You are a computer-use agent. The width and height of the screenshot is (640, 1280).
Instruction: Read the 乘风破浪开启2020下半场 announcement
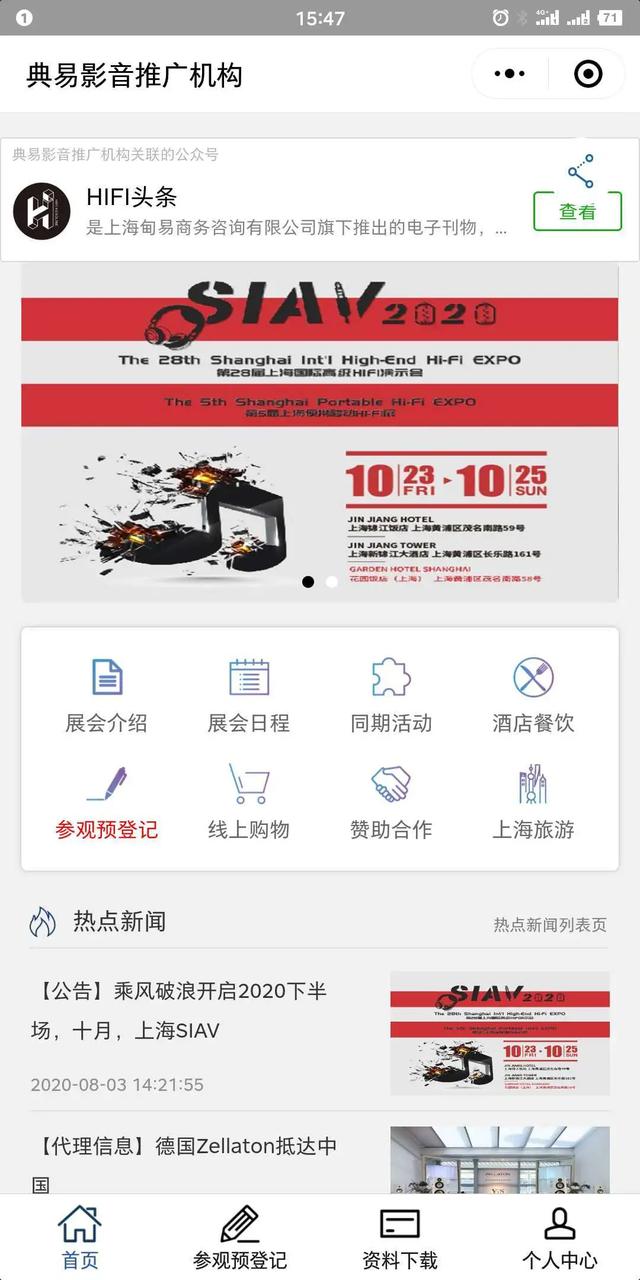click(x=180, y=1010)
